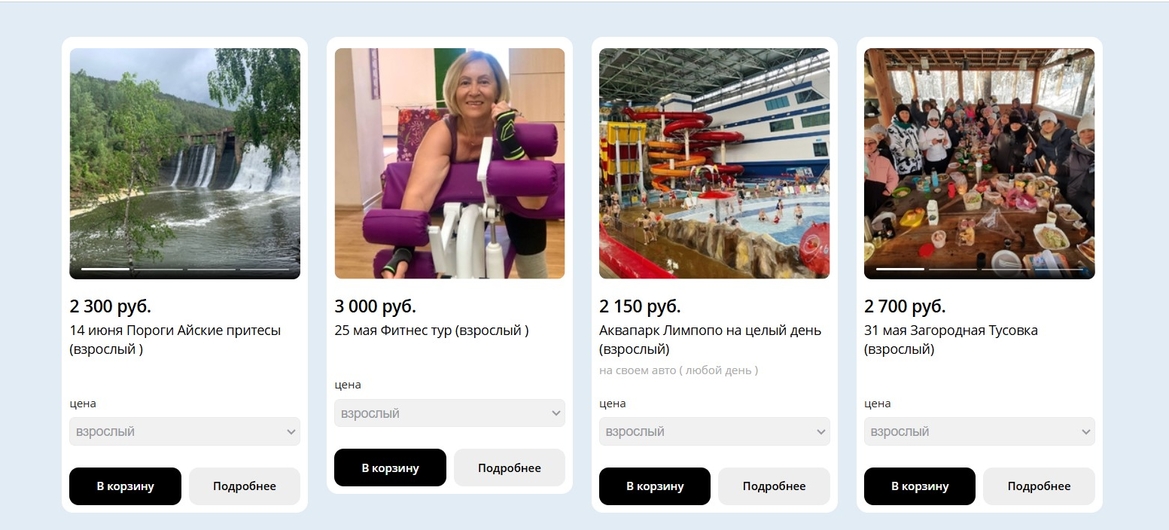Screen dimensions: 1169x530
Task: Add Загородная Тусовка to cart
Action: pyautogui.click(x=919, y=486)
